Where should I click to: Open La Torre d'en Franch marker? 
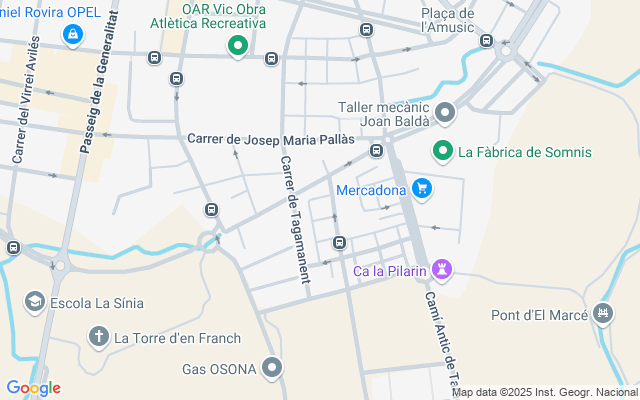click(98, 337)
